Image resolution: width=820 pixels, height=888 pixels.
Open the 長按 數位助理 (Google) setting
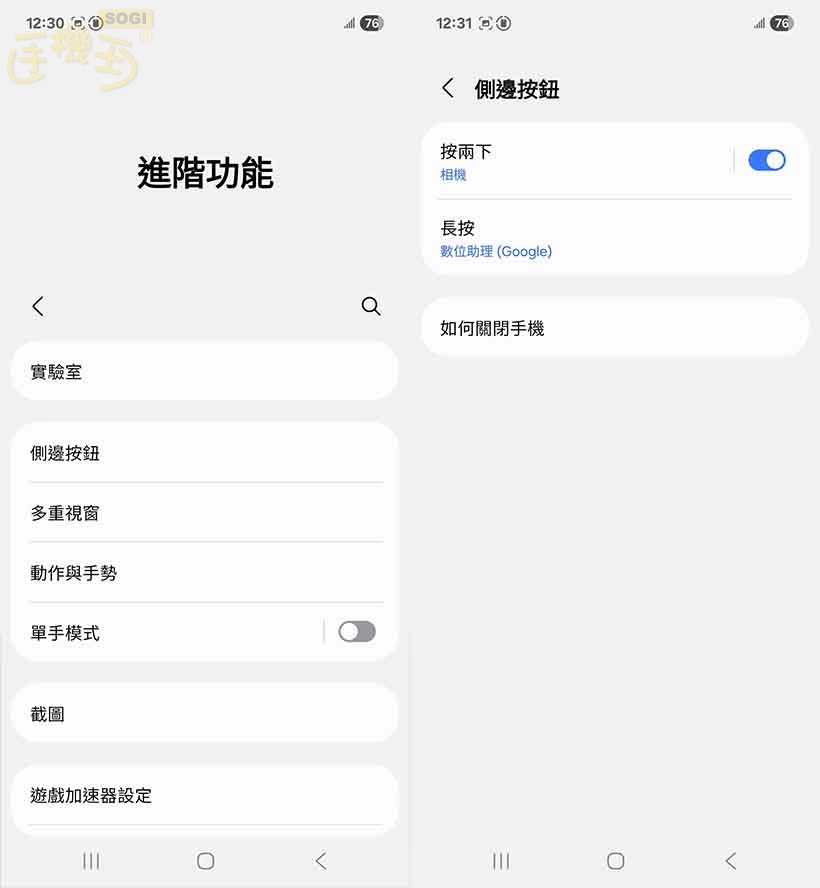coord(614,238)
